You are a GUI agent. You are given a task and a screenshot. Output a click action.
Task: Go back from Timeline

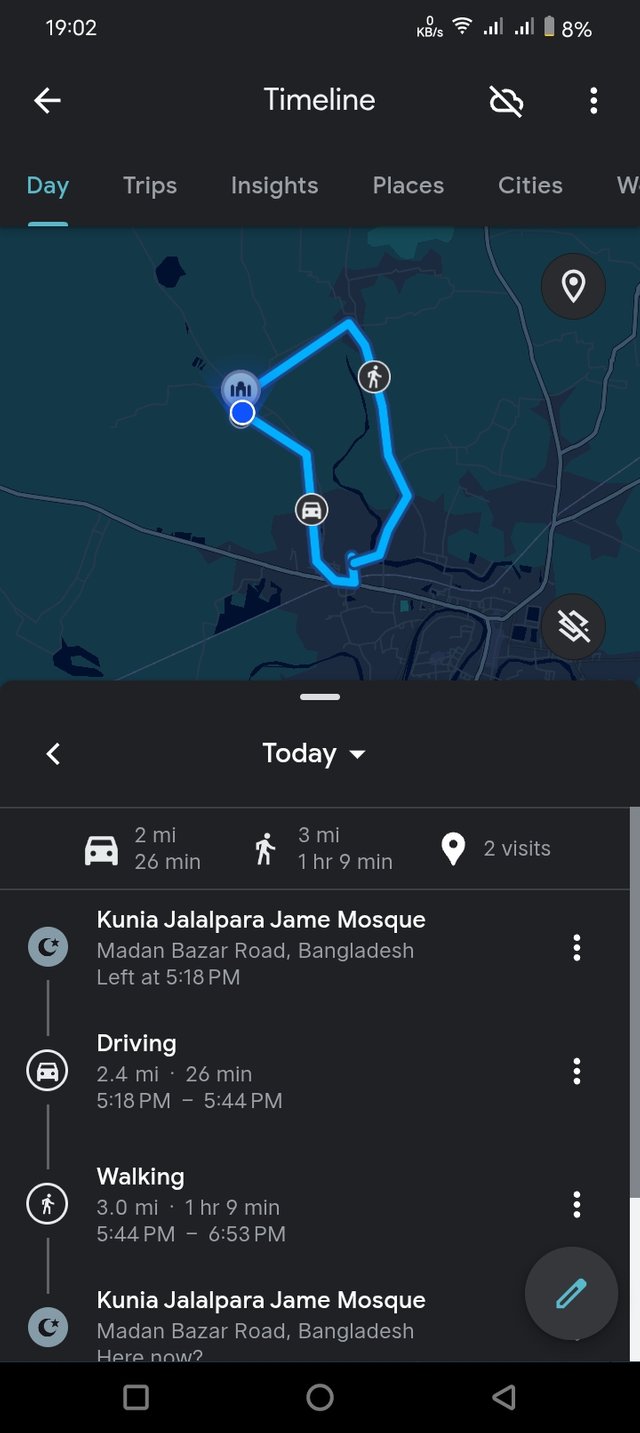coord(47,100)
